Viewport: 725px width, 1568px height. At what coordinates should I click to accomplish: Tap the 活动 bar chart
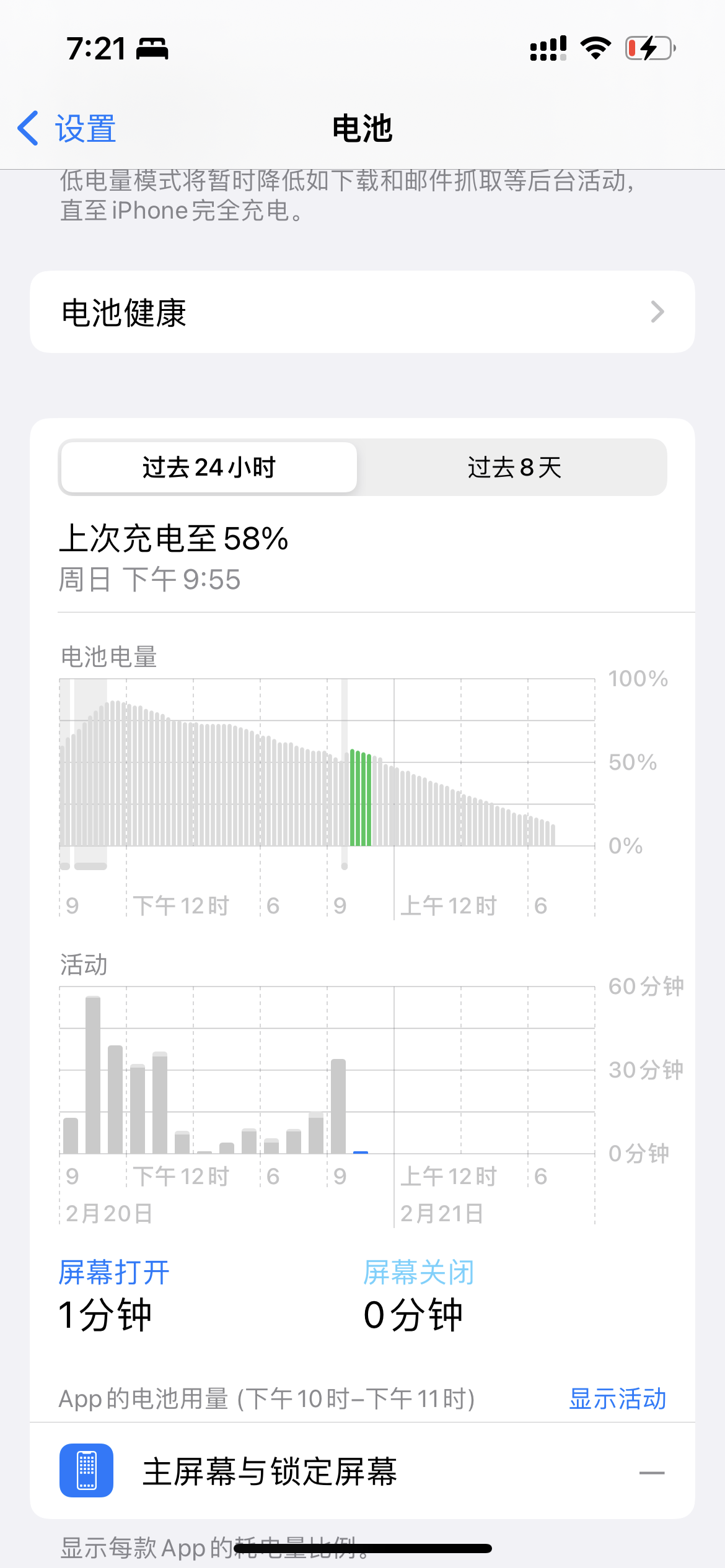327,1070
